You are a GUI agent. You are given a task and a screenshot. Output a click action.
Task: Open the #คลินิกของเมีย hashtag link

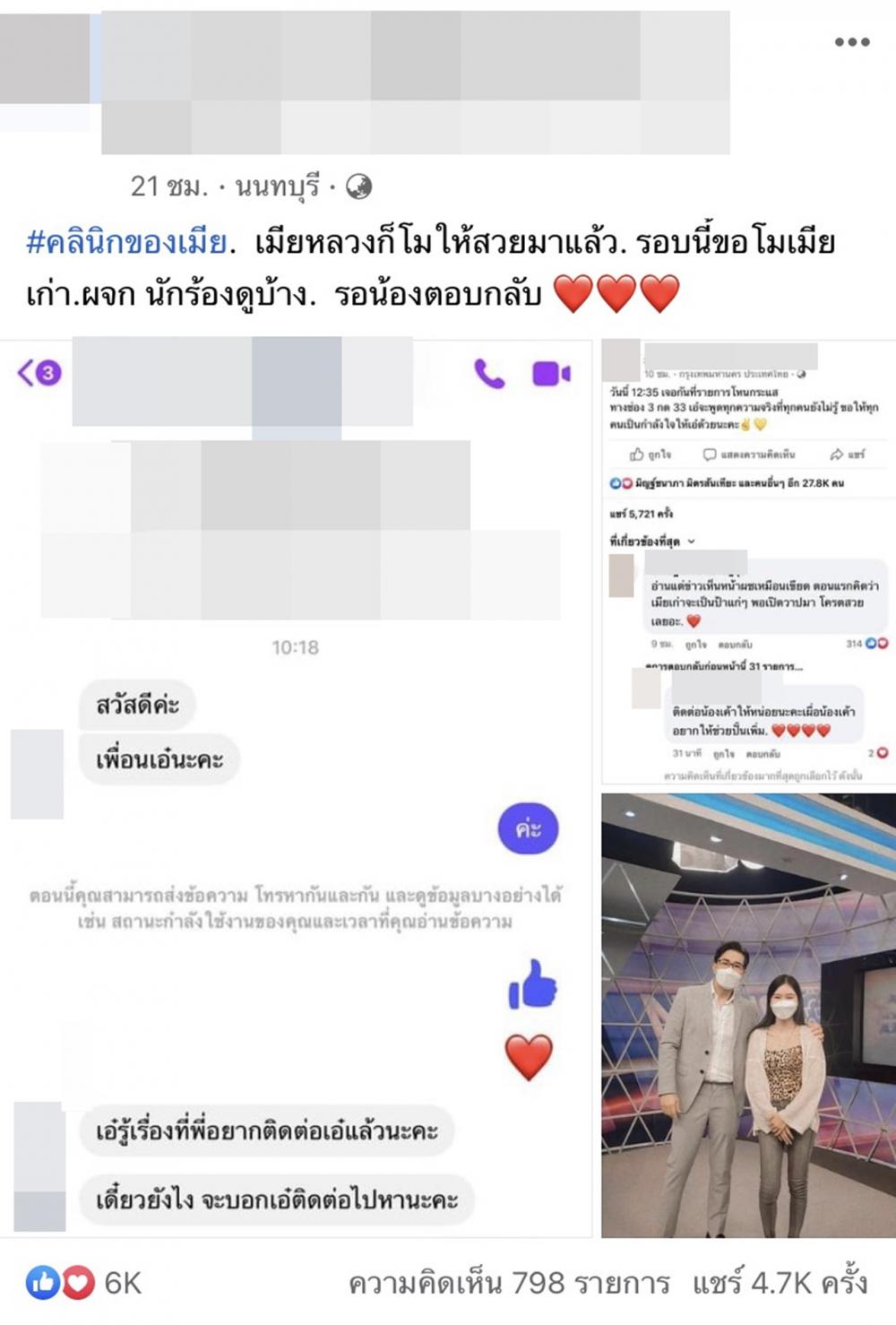[x=127, y=243]
